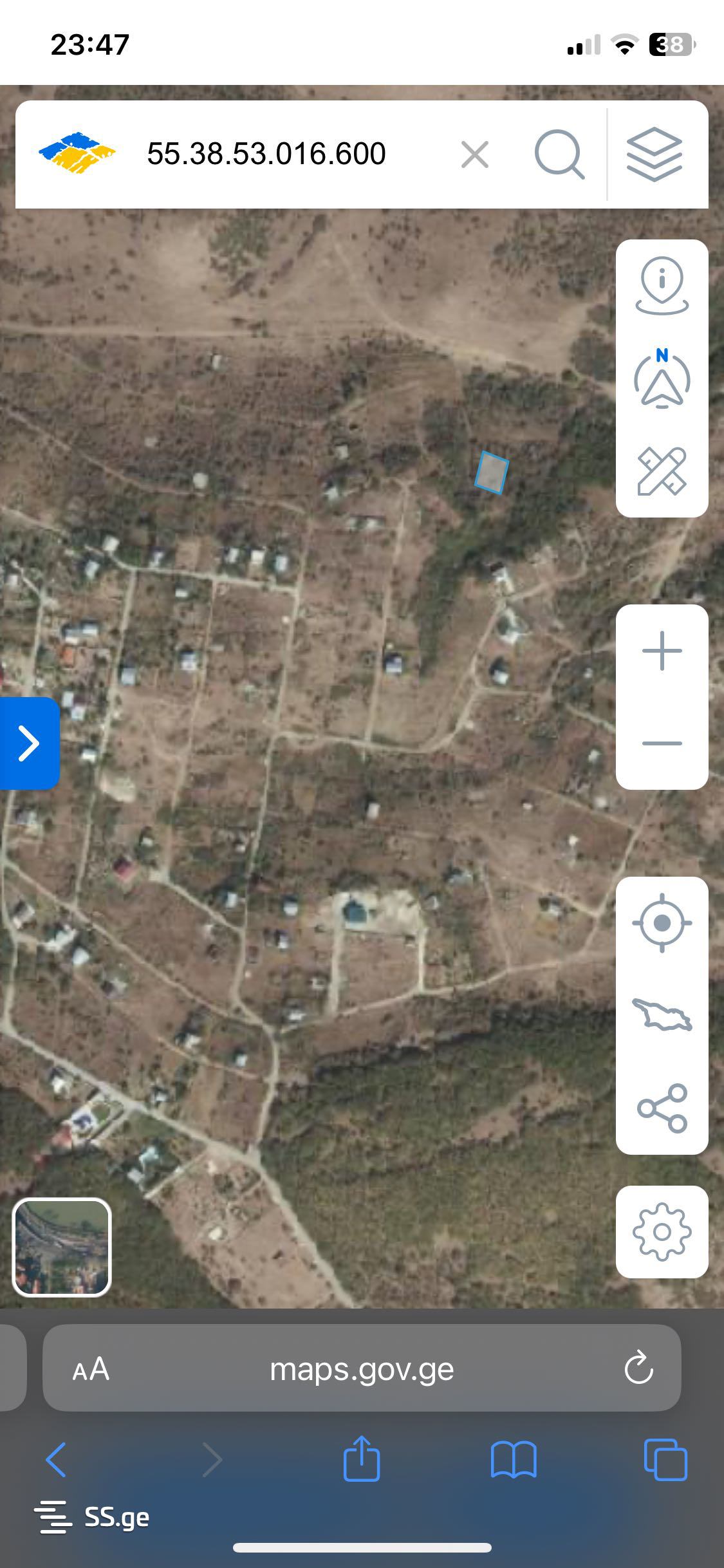
Task: Expand the blue side panel arrow
Action: tap(29, 743)
